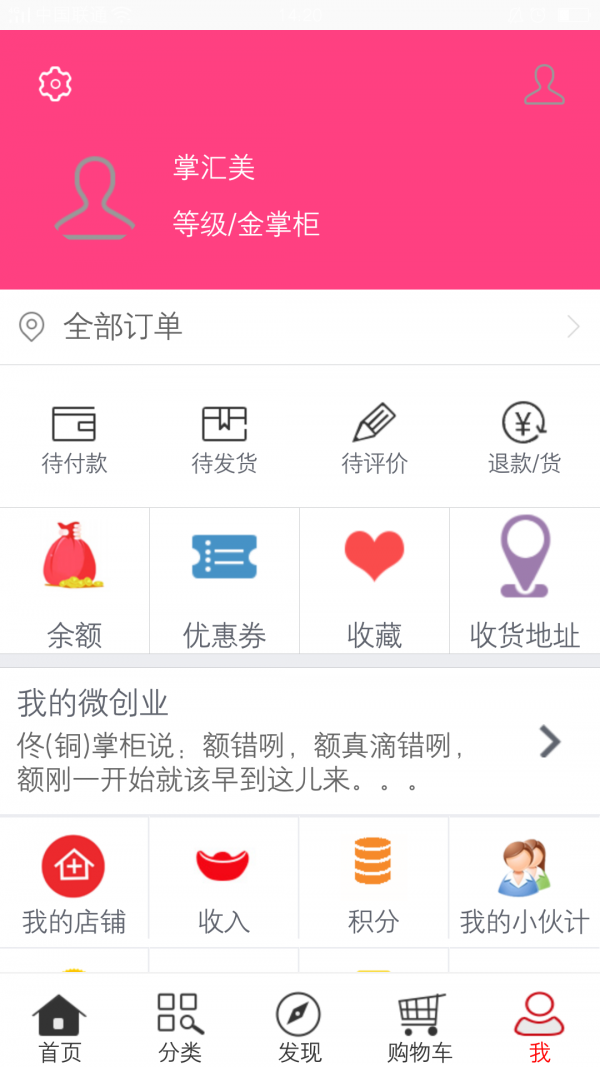Switch to the 分类 tab
Viewport: 600px width, 1067px height.
tap(180, 1027)
